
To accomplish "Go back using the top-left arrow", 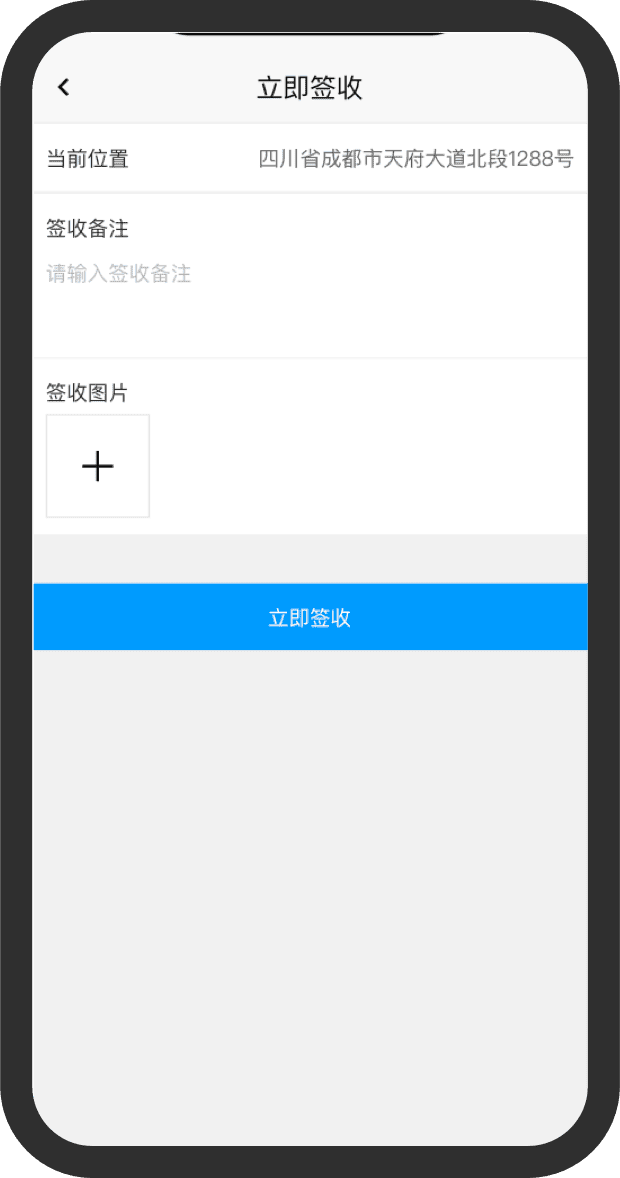I will [64, 87].
